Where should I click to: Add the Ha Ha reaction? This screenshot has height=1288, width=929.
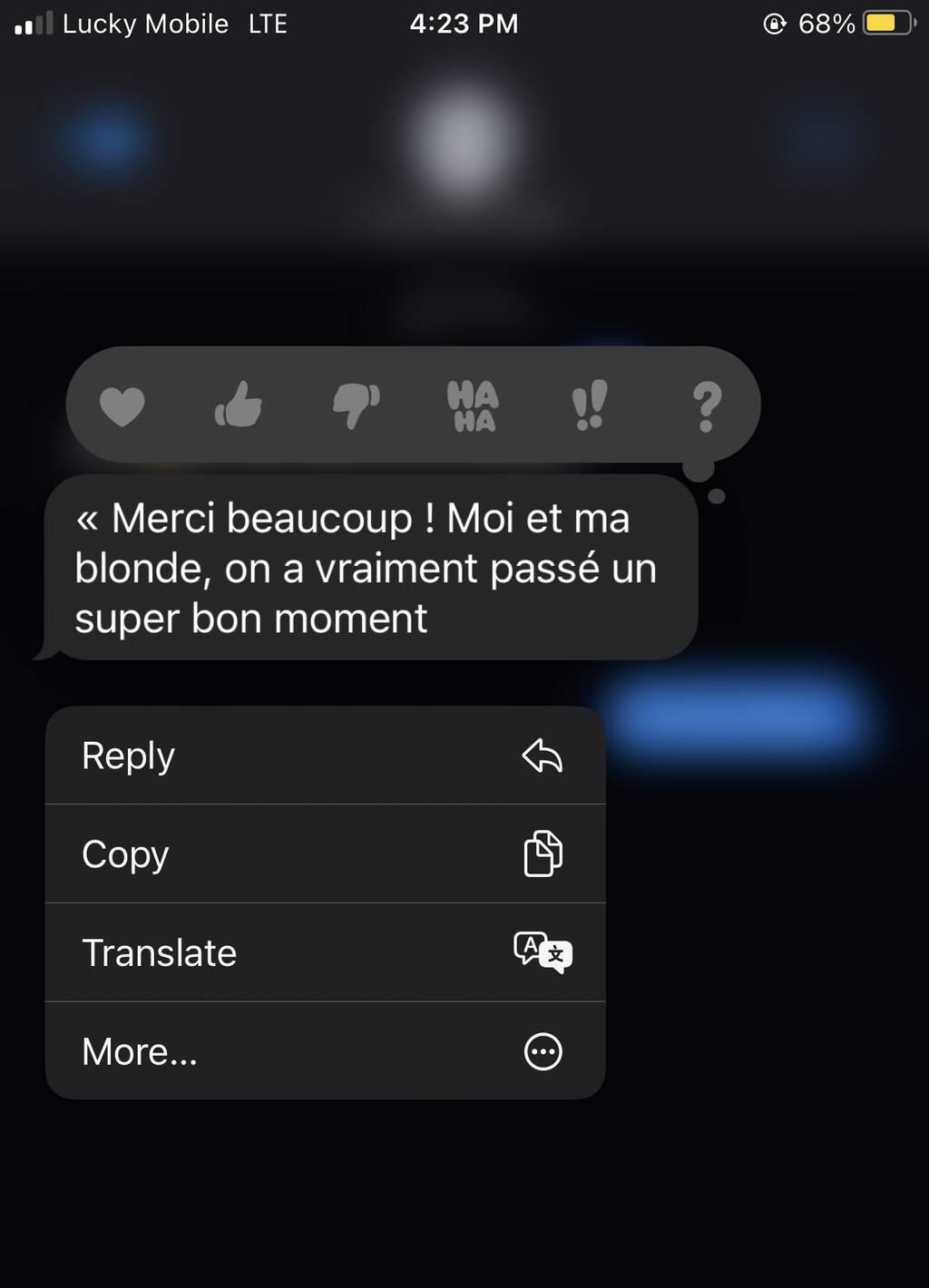click(473, 405)
